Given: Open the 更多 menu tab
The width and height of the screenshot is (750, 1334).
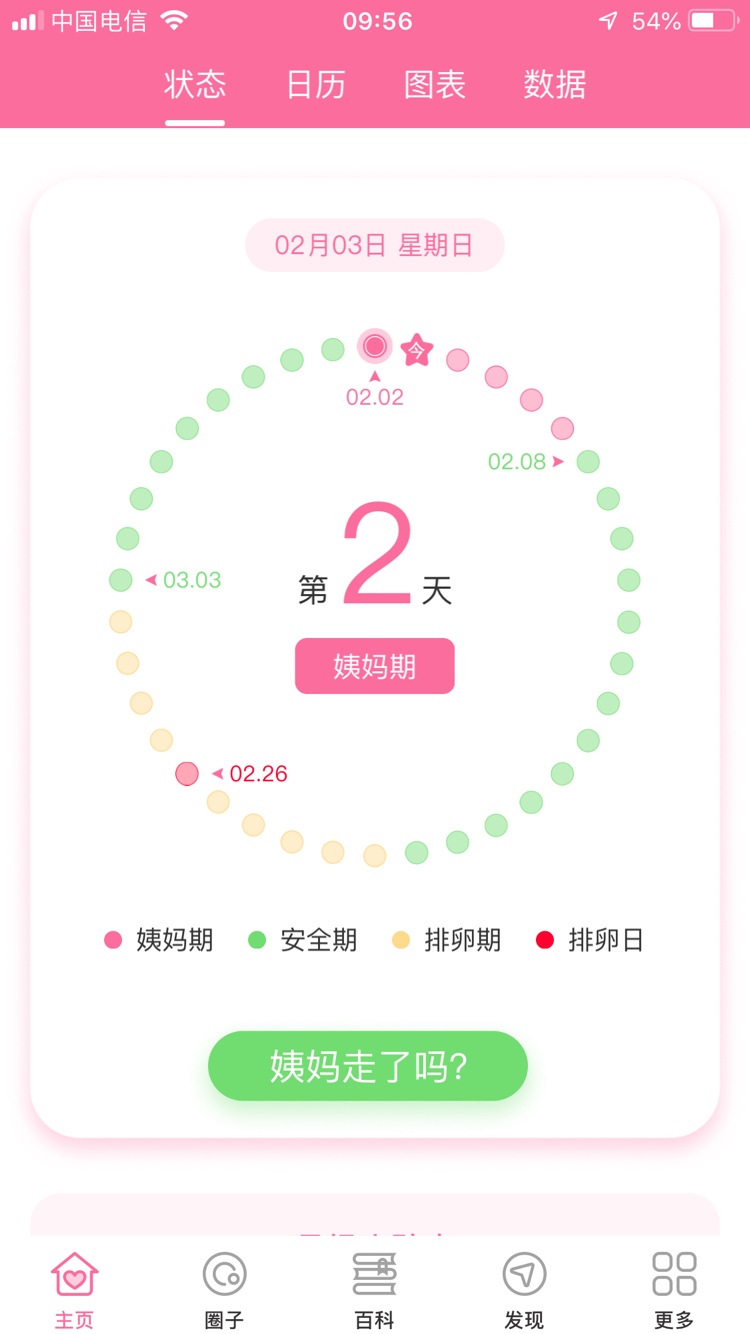Looking at the screenshot, I should point(674,1289).
